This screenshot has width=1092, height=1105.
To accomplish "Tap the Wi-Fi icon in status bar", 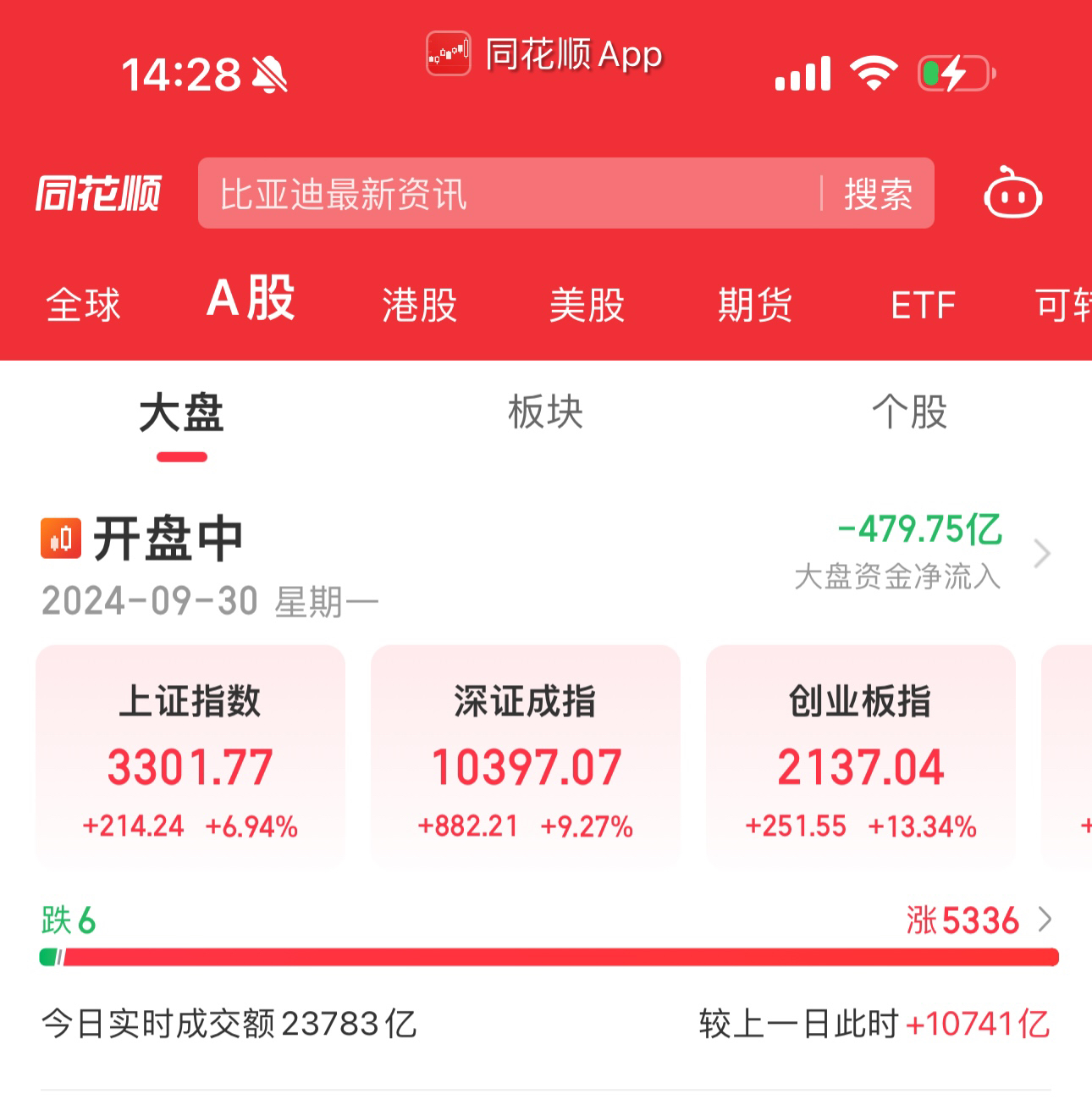I will pos(874,75).
